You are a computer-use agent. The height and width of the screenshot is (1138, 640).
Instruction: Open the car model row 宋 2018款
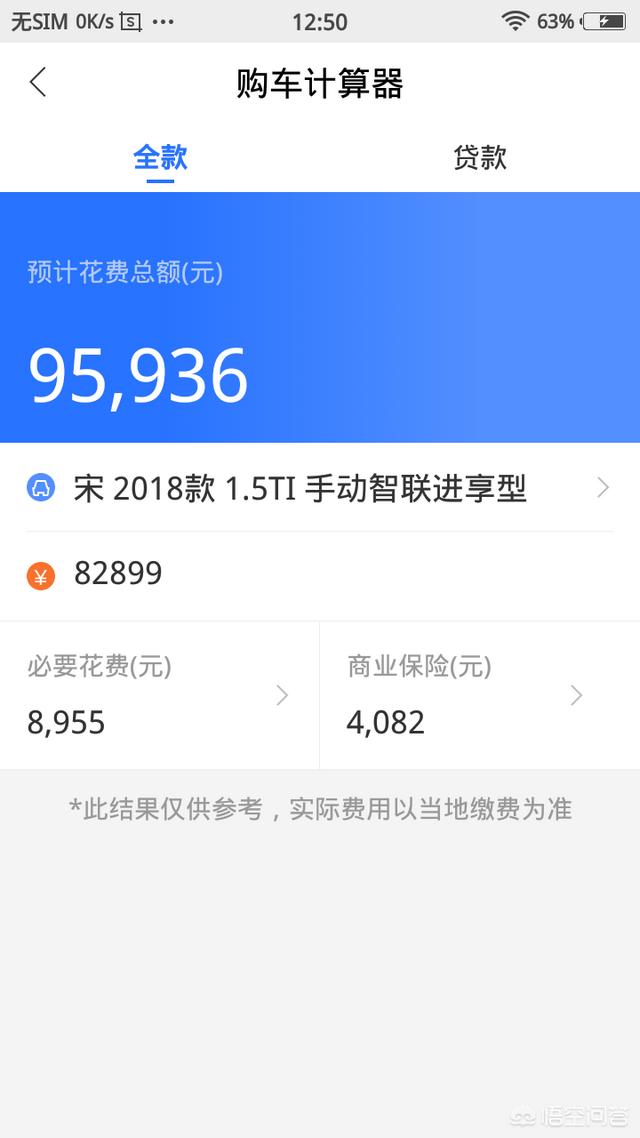coord(320,488)
